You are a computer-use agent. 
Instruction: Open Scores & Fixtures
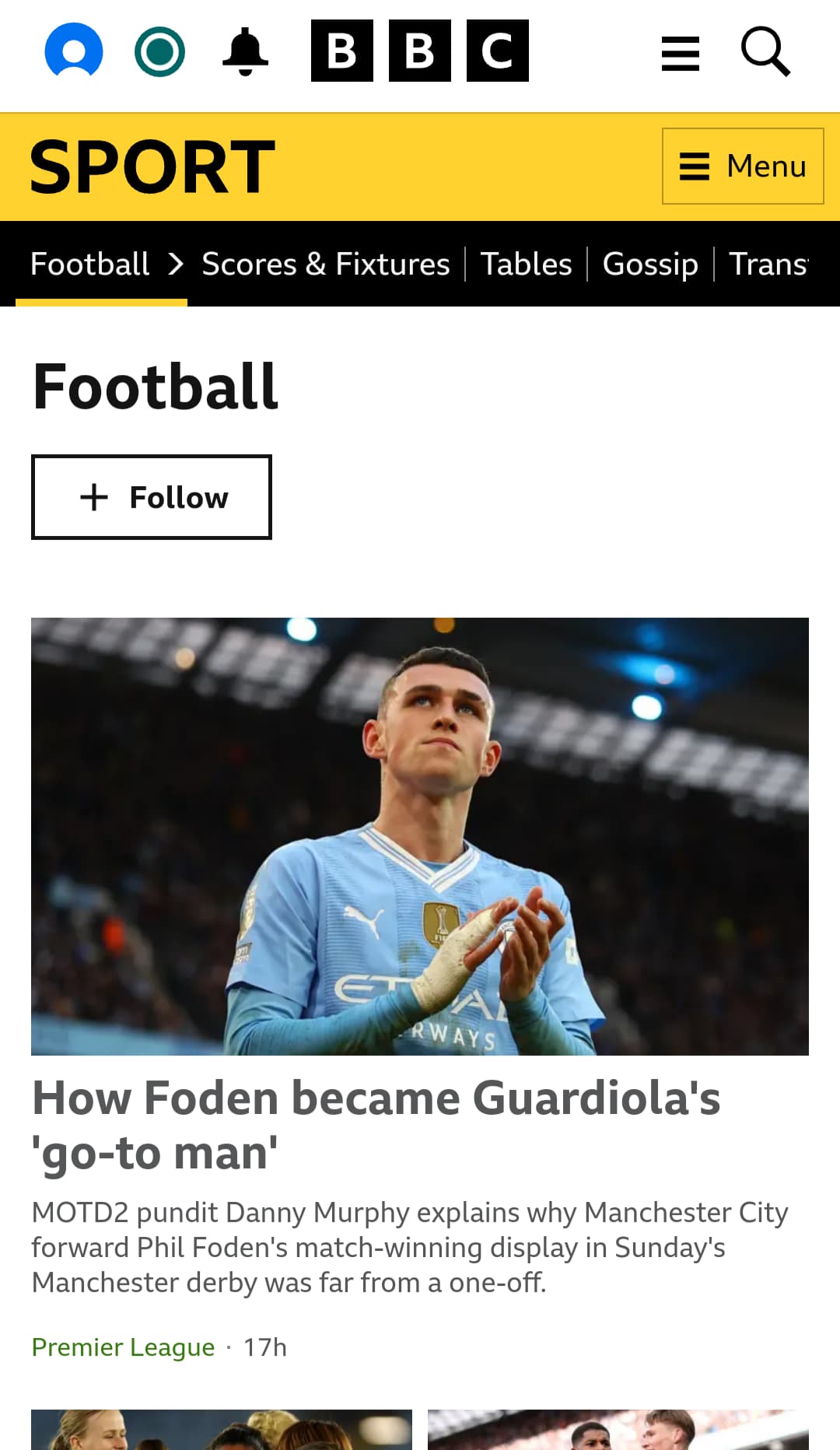click(326, 264)
